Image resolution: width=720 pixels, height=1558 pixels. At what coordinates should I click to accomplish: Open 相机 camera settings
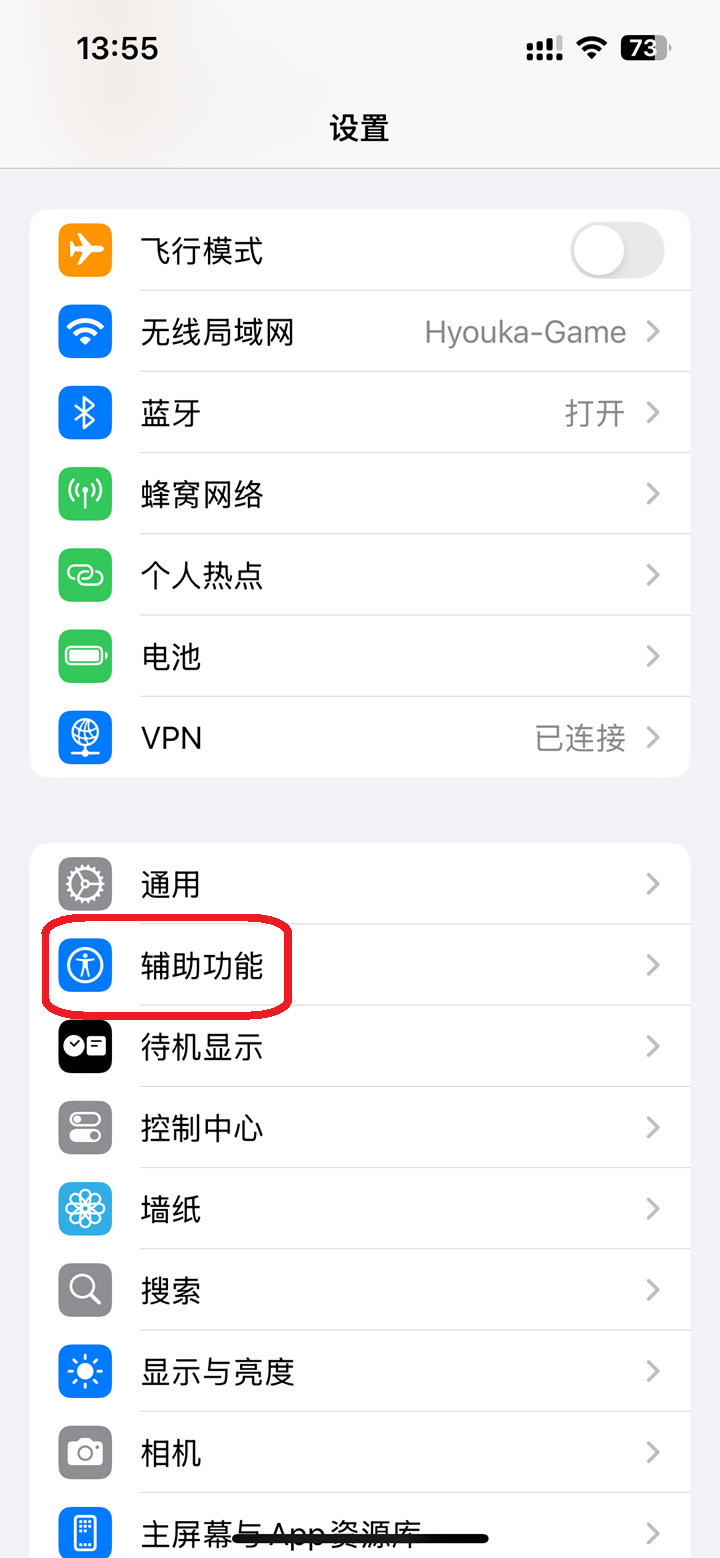click(x=360, y=1453)
